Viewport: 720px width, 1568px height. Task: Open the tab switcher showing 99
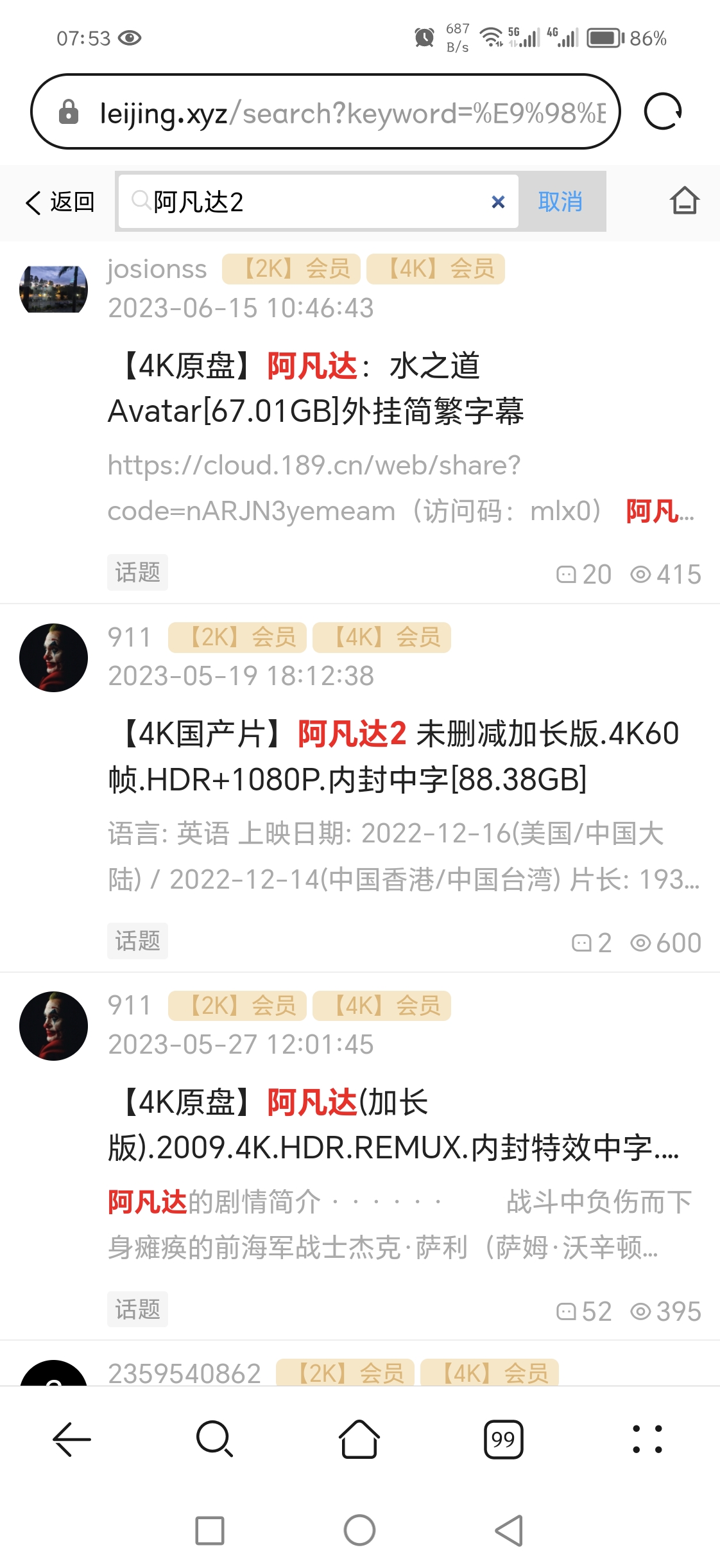pos(503,1440)
